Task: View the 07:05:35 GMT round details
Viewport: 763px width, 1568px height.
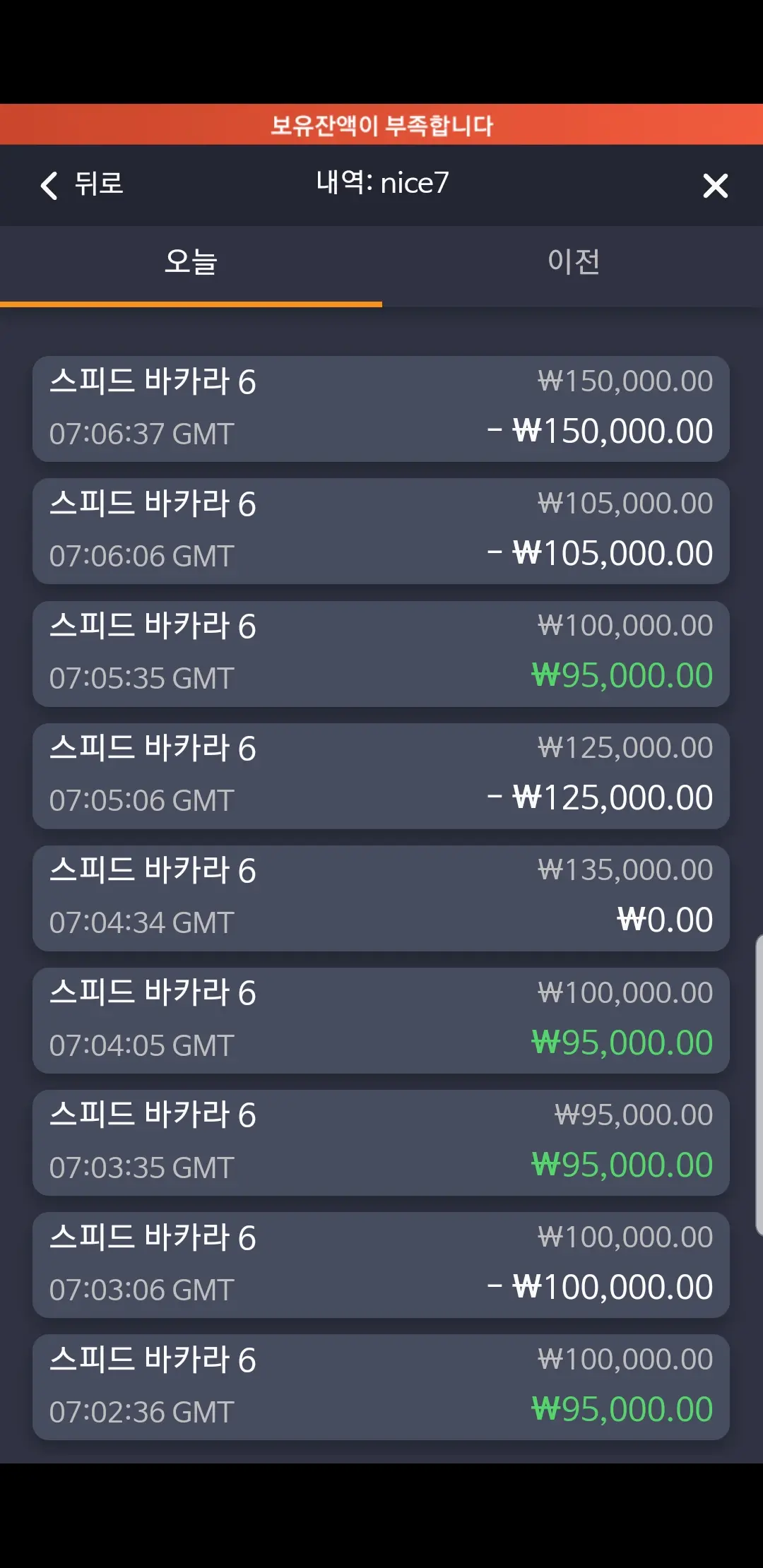Action: [x=381, y=654]
